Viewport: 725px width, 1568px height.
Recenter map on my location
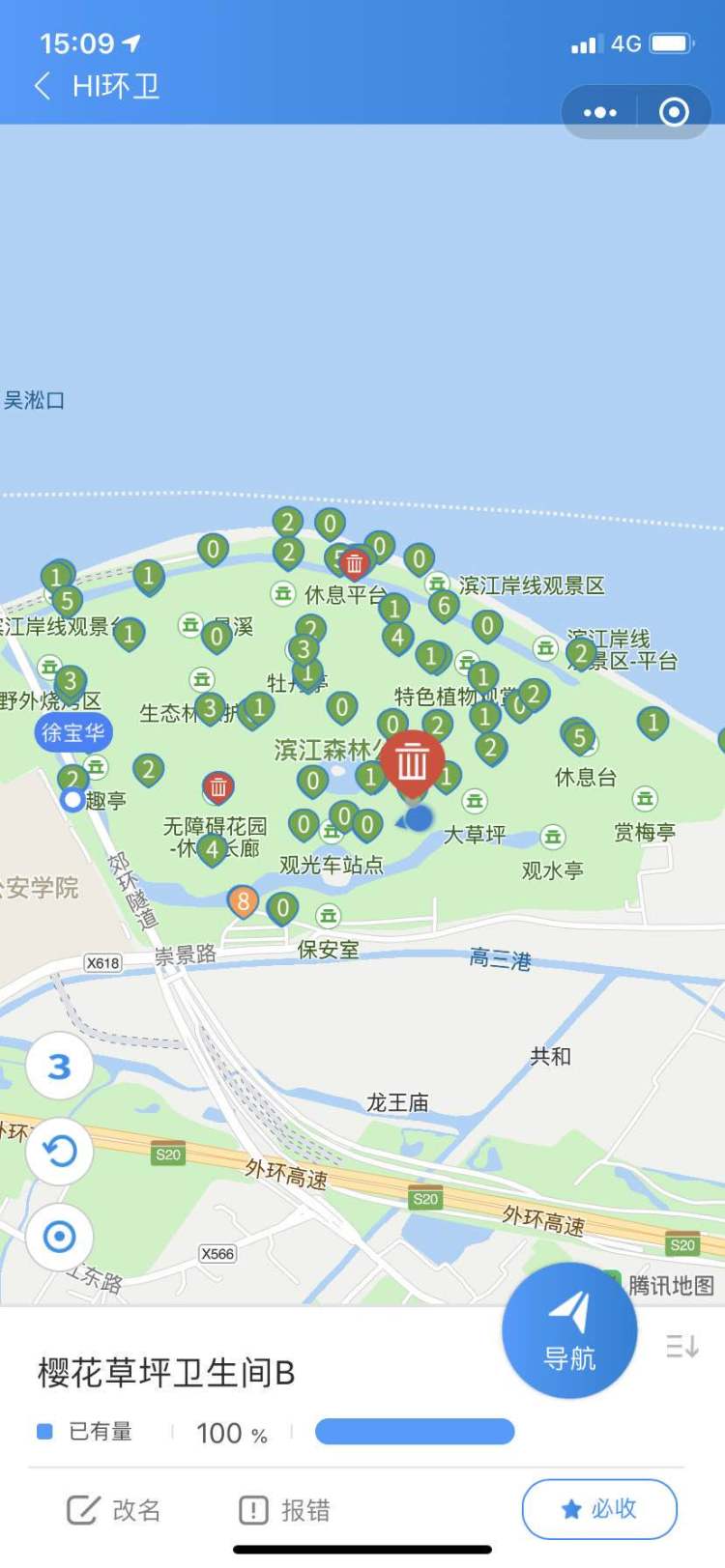pos(59,1236)
